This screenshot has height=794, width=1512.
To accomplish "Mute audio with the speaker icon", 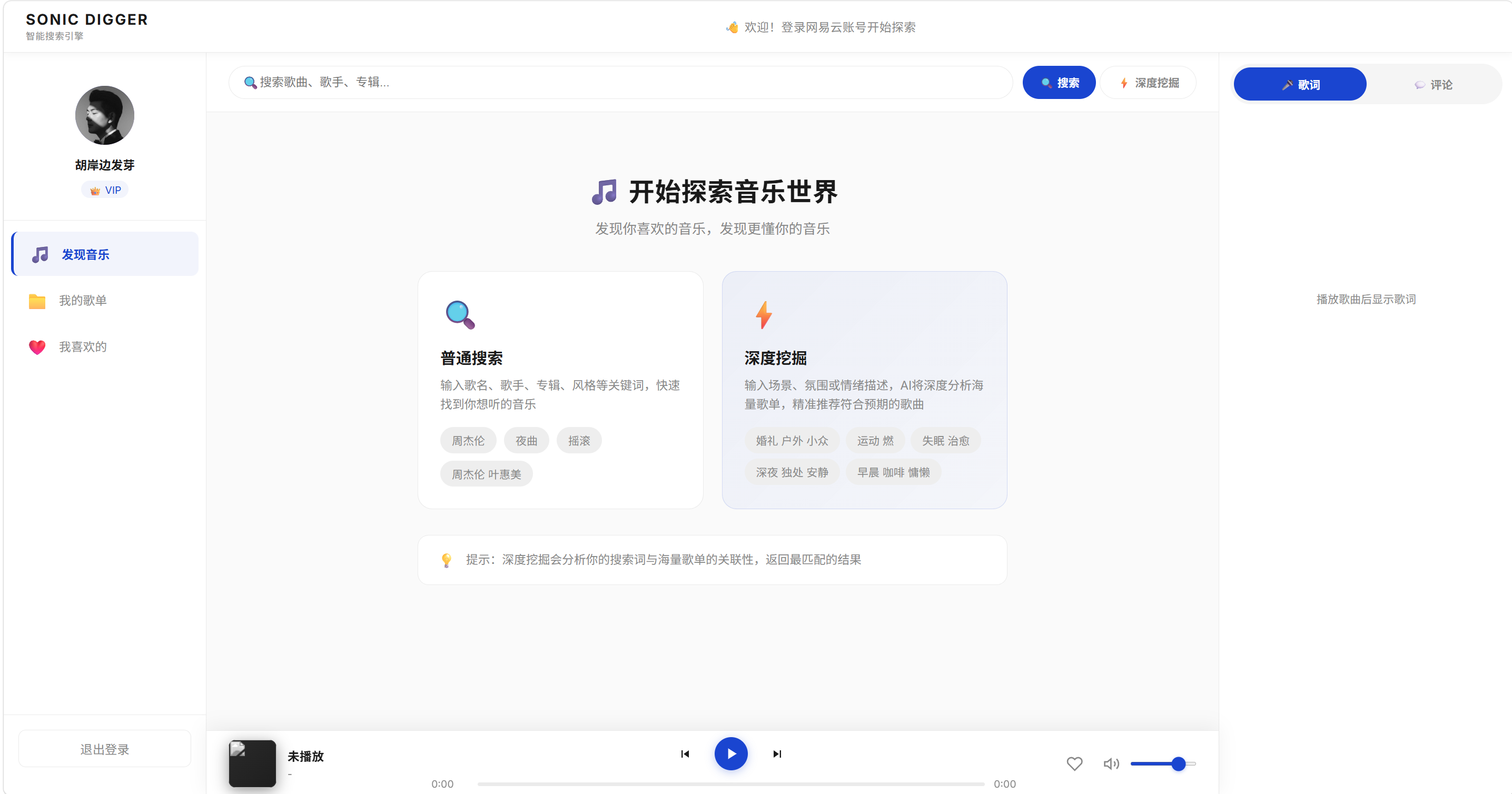I will tap(1111, 763).
